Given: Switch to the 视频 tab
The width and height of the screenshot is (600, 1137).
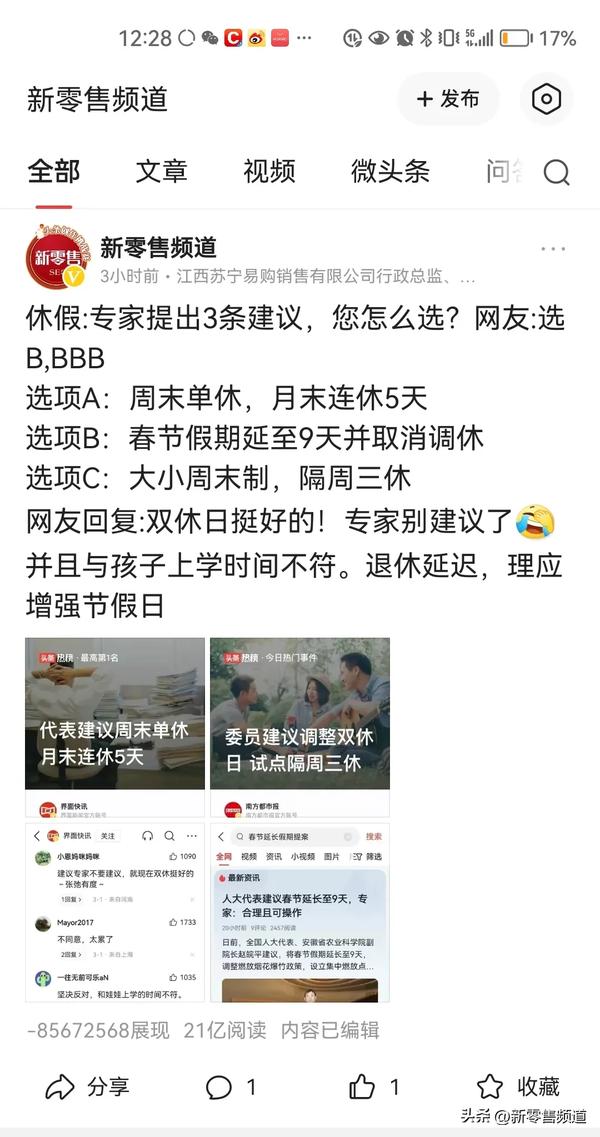Looking at the screenshot, I should 269,171.
